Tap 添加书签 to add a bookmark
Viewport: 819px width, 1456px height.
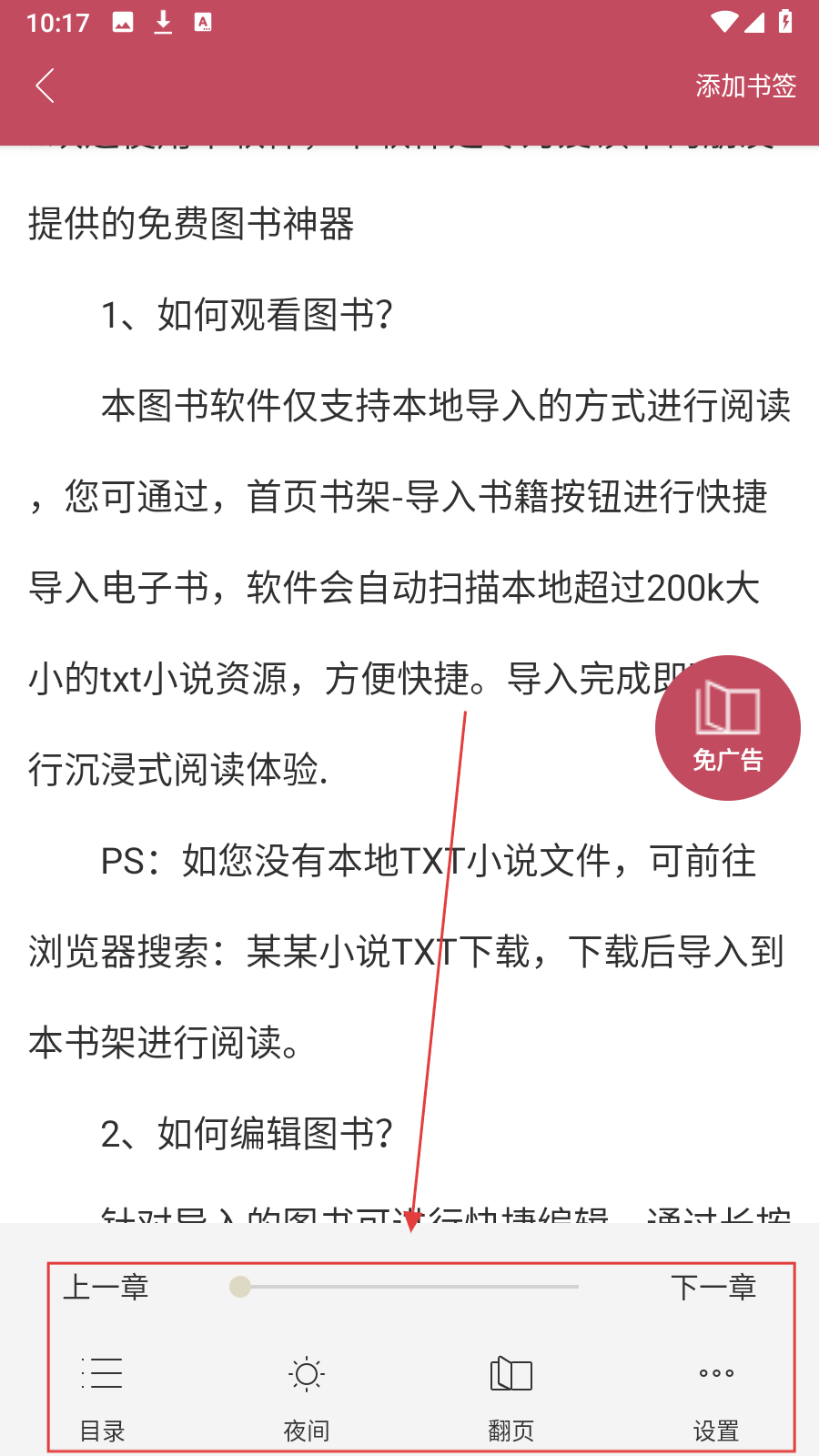tap(745, 86)
